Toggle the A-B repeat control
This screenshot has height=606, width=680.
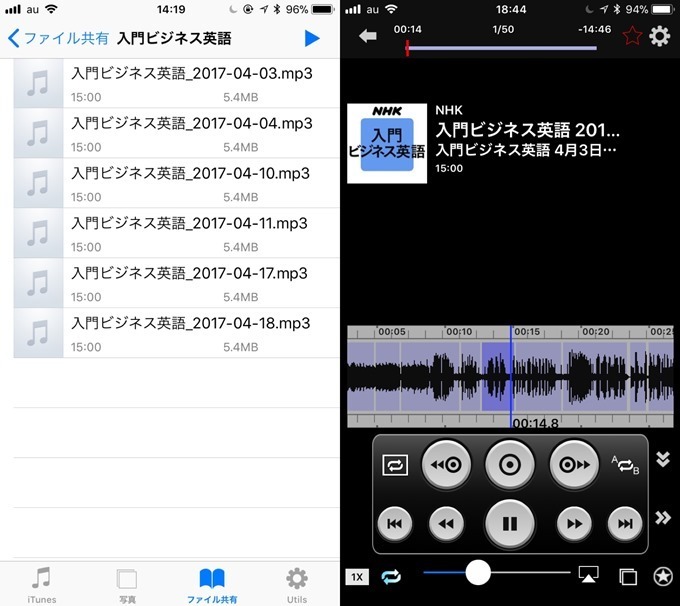[x=625, y=464]
